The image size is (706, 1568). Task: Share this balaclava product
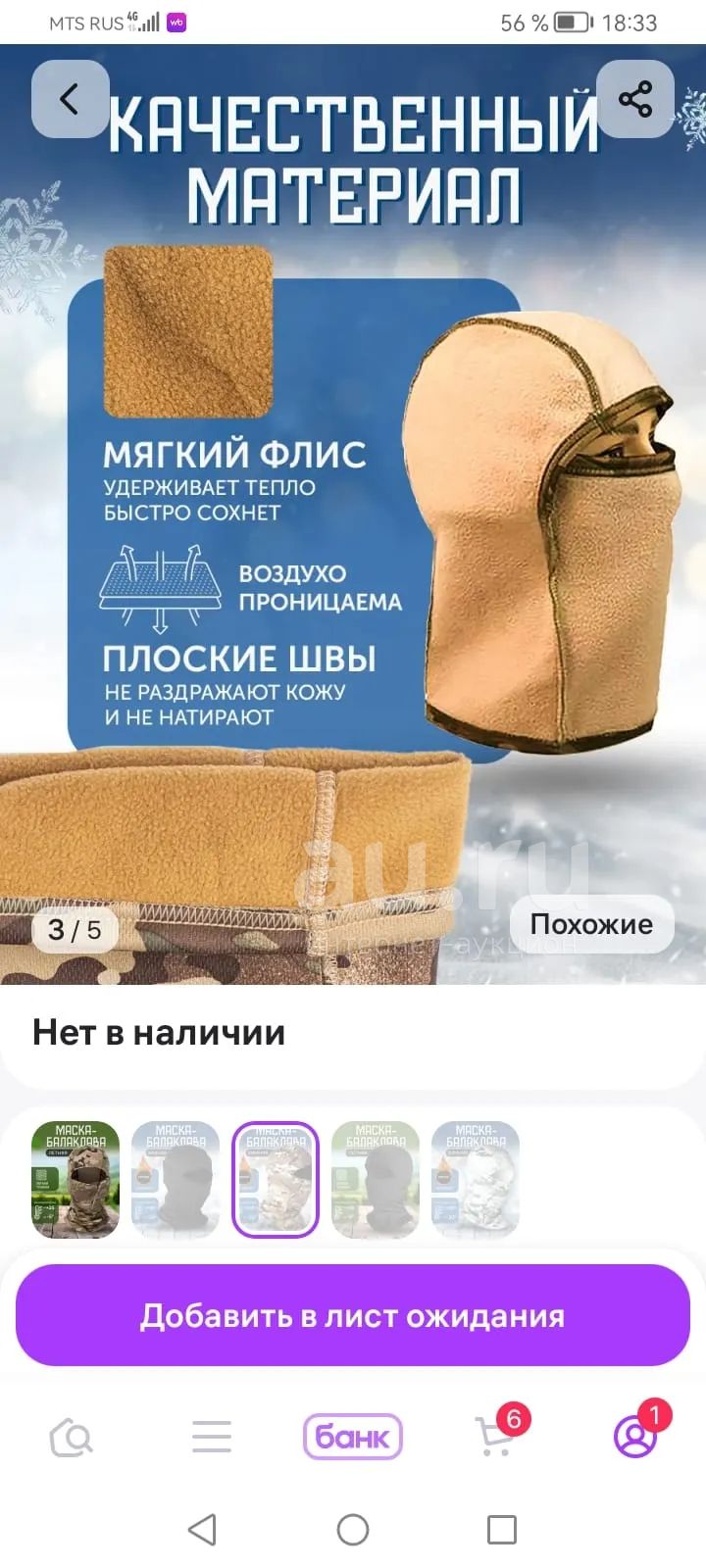(x=634, y=99)
